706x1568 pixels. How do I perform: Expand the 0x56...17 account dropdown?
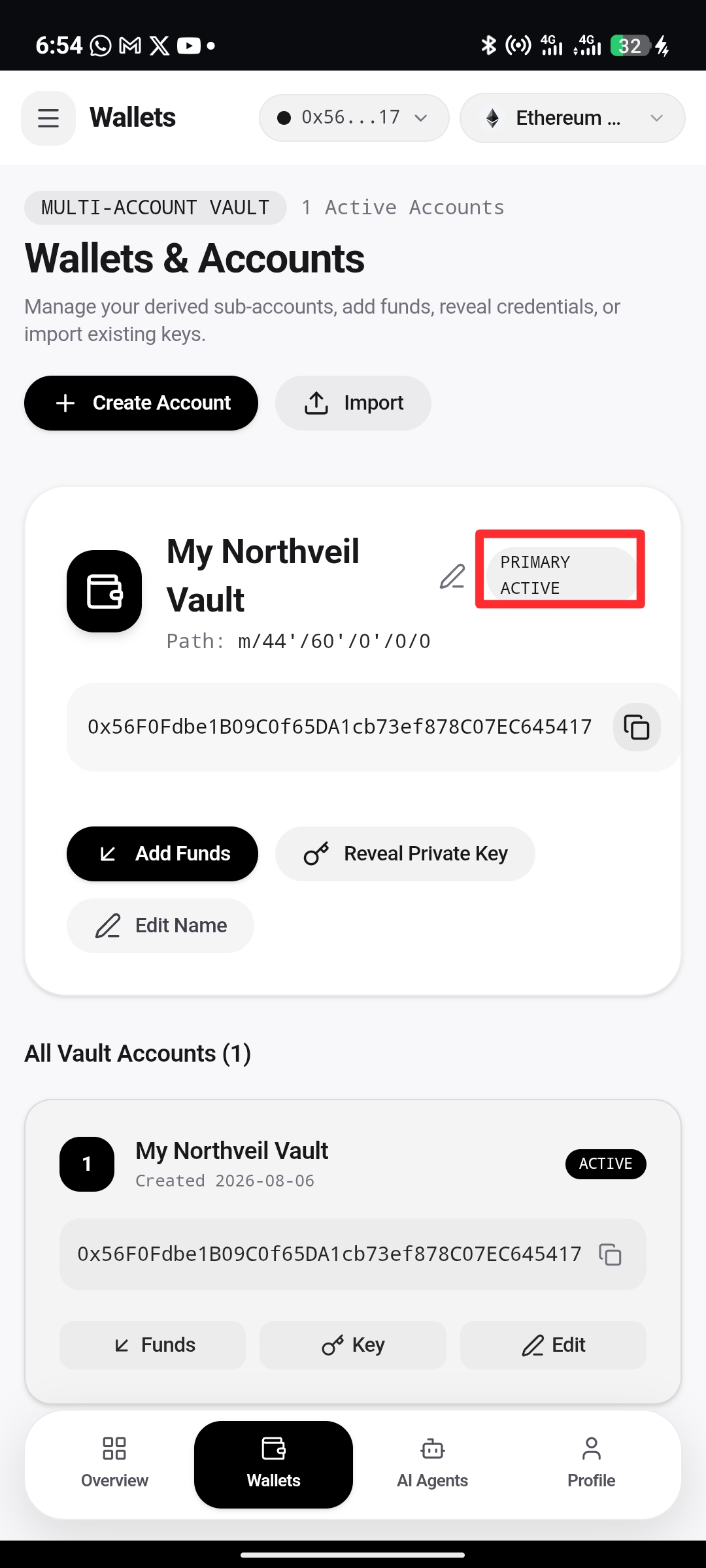pos(354,118)
